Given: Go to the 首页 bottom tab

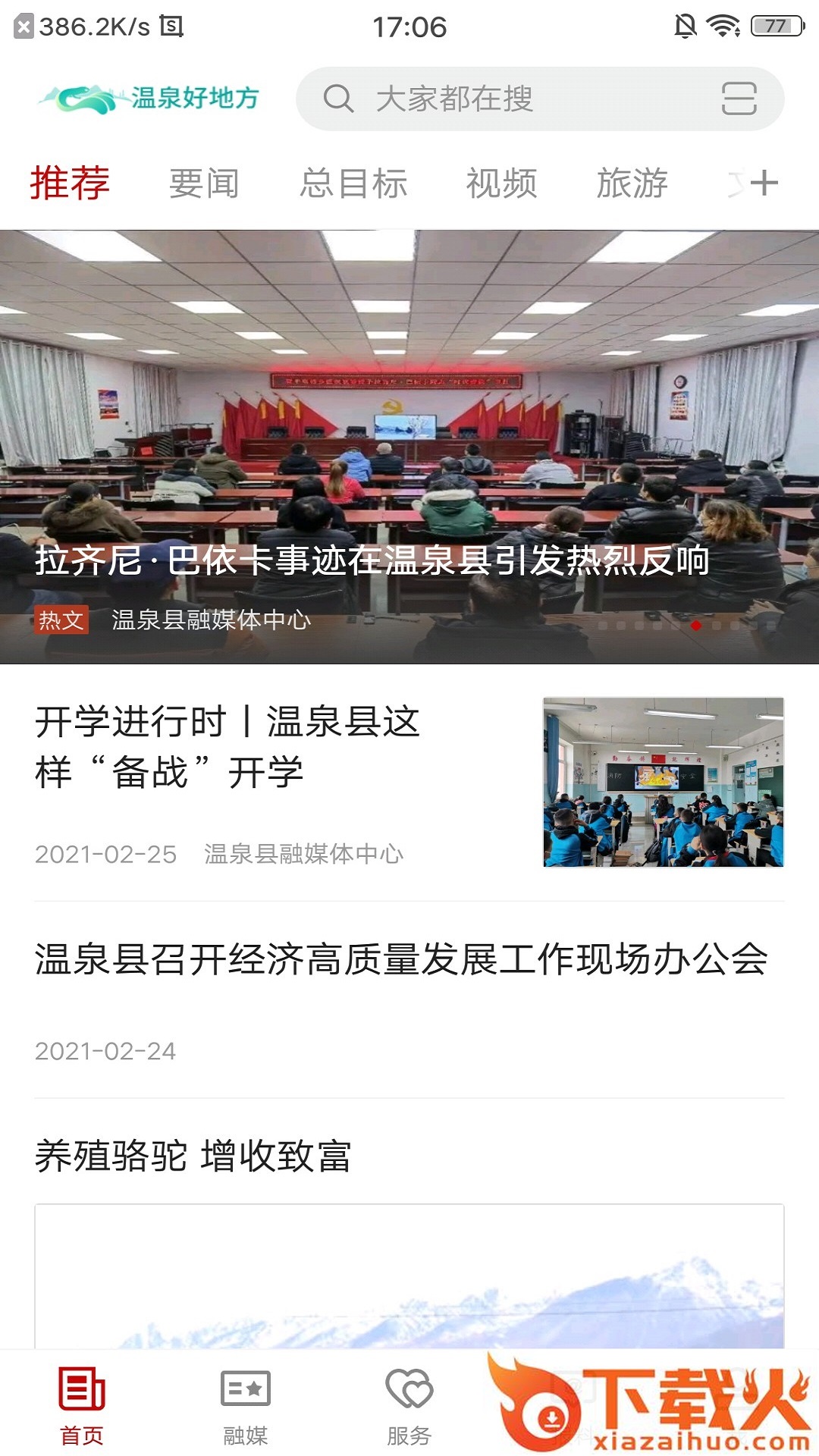Looking at the screenshot, I should coord(82,1407).
